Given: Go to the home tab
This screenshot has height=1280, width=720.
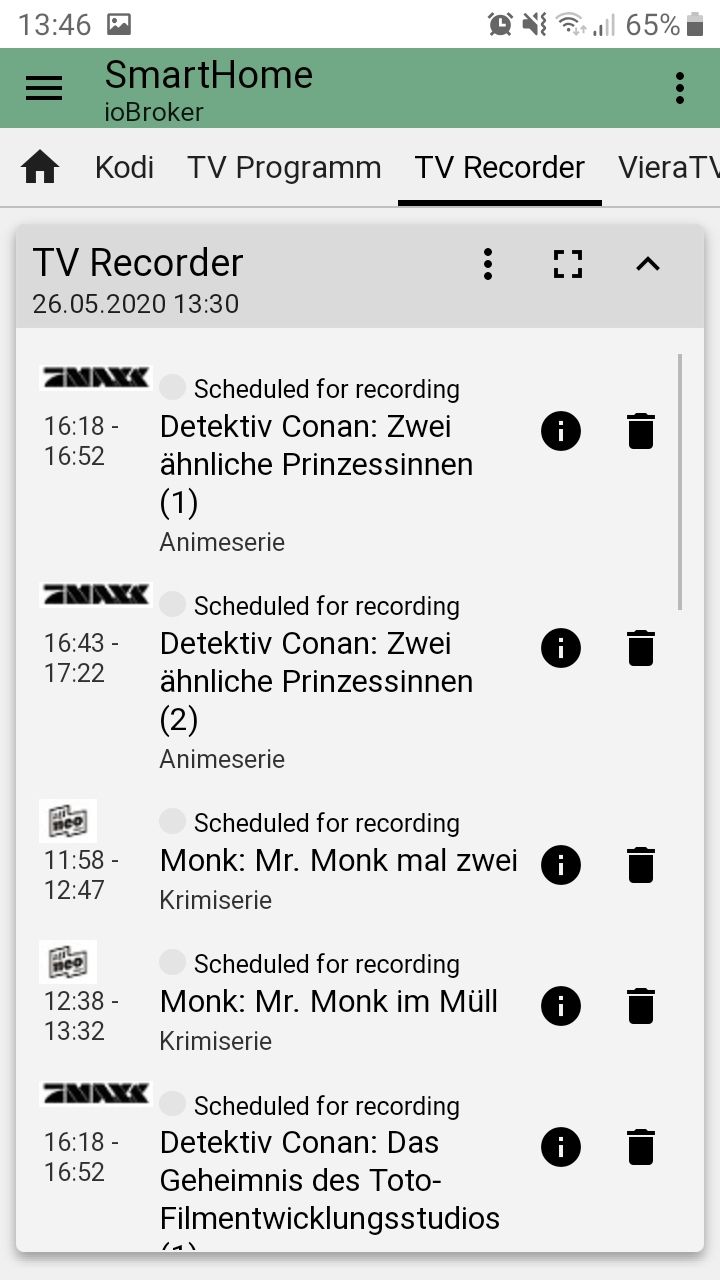Looking at the screenshot, I should click(40, 168).
